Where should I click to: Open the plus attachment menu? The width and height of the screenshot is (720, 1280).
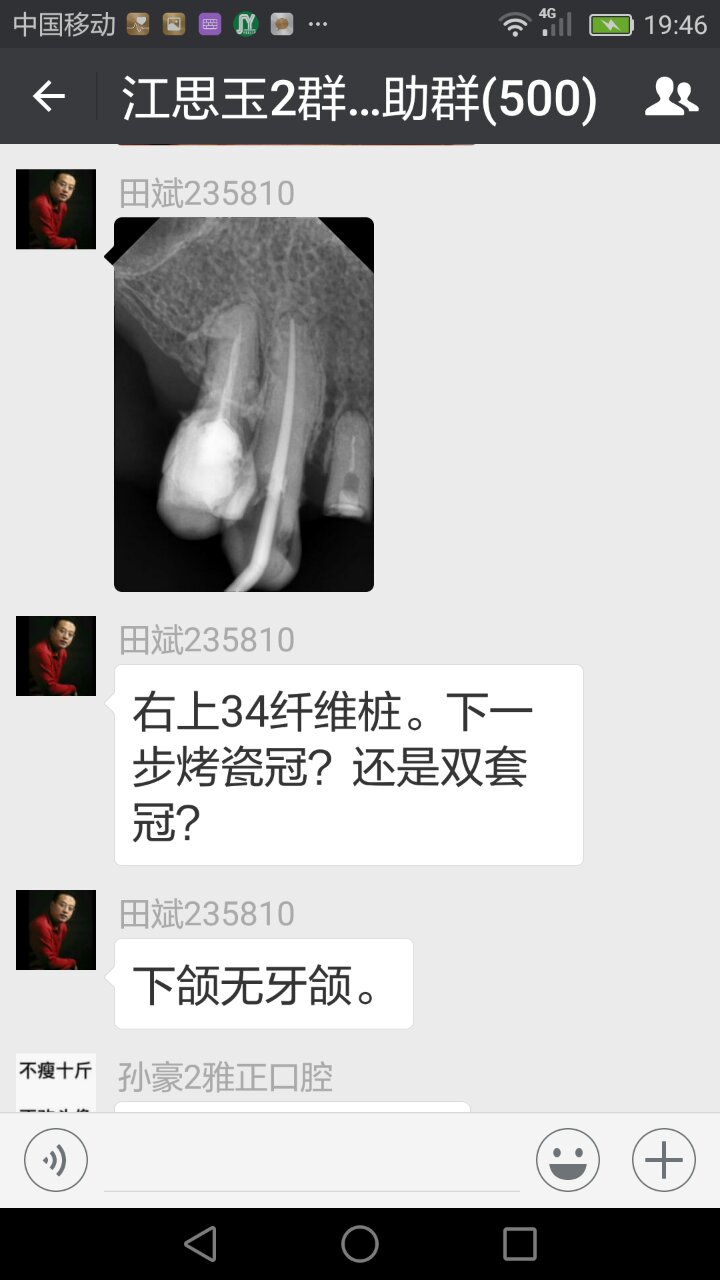(x=663, y=1160)
